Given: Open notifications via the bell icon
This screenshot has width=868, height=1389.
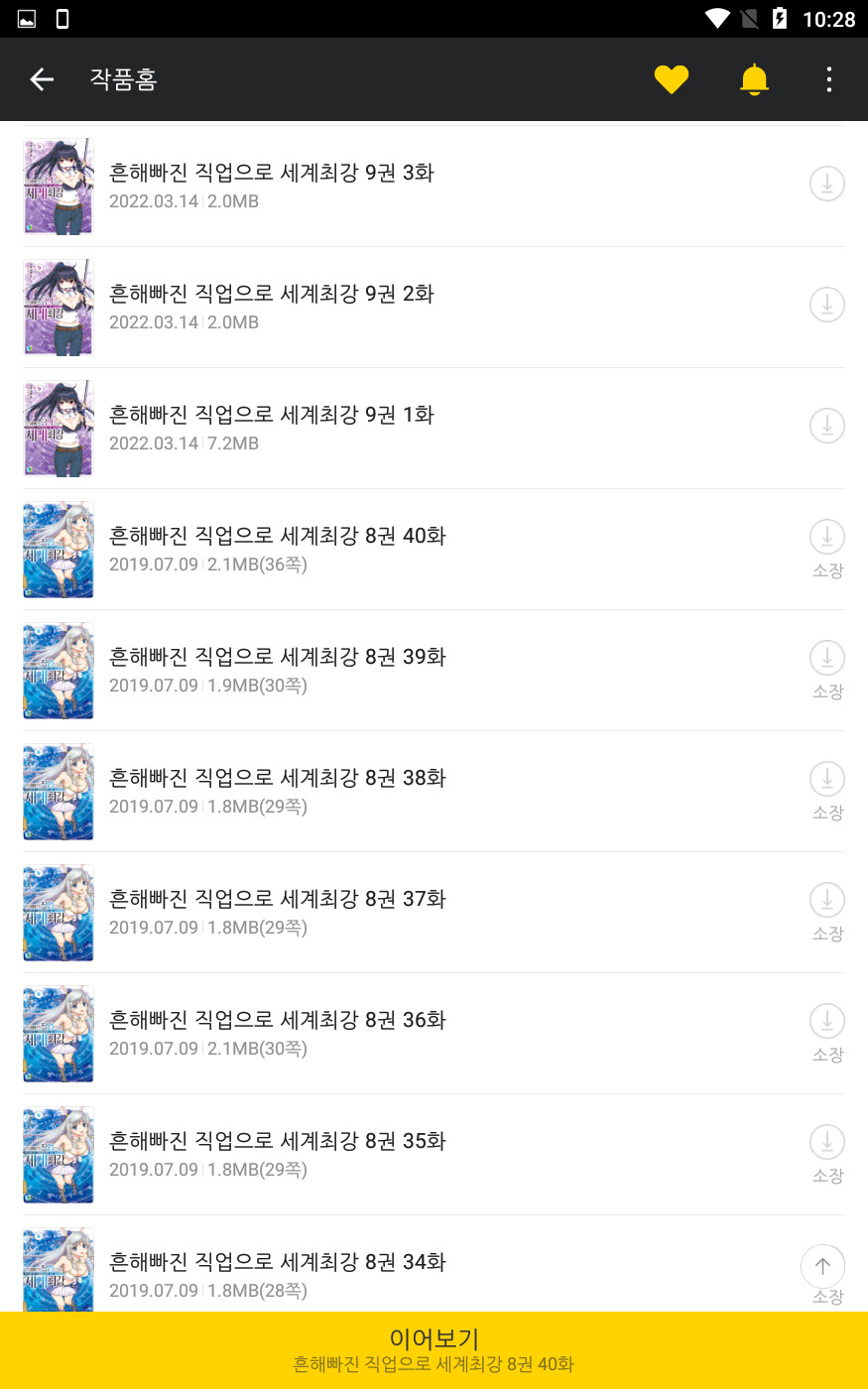Looking at the screenshot, I should point(754,79).
